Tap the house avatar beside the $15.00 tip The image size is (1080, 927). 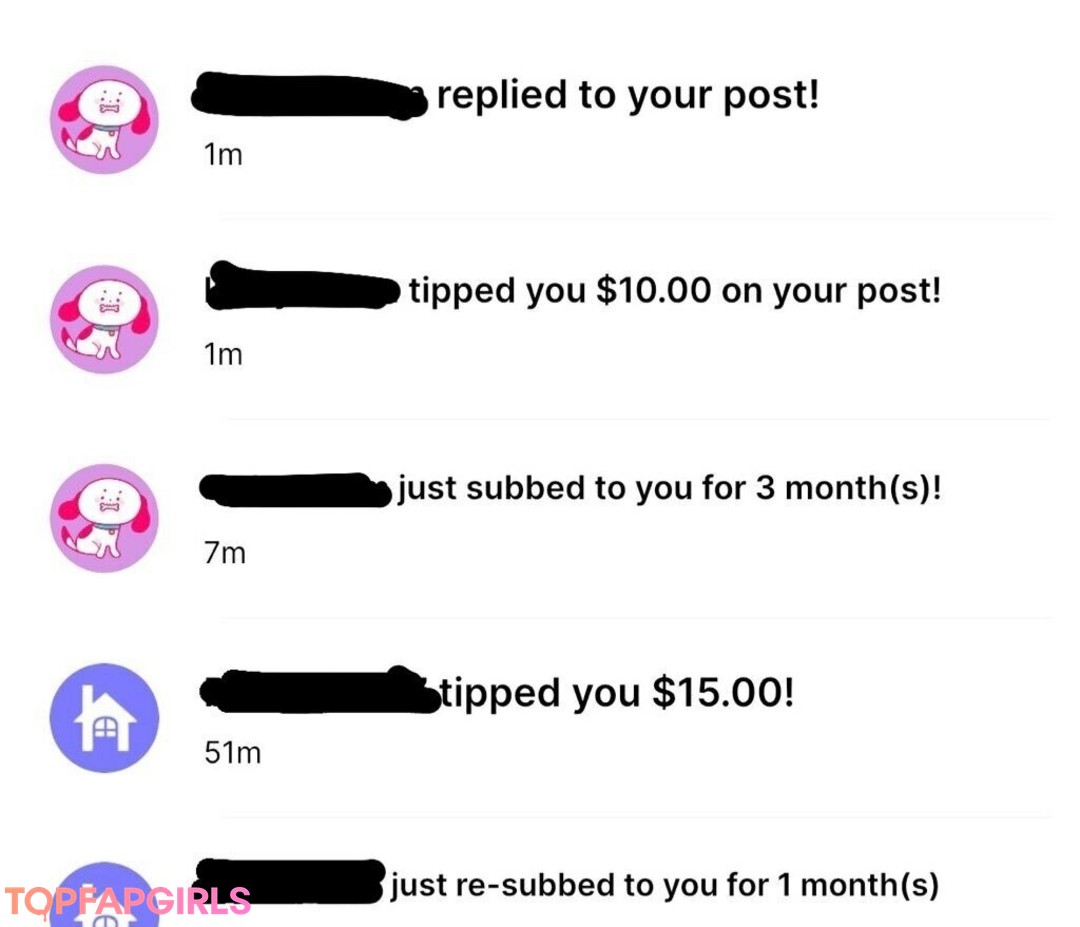click(104, 717)
